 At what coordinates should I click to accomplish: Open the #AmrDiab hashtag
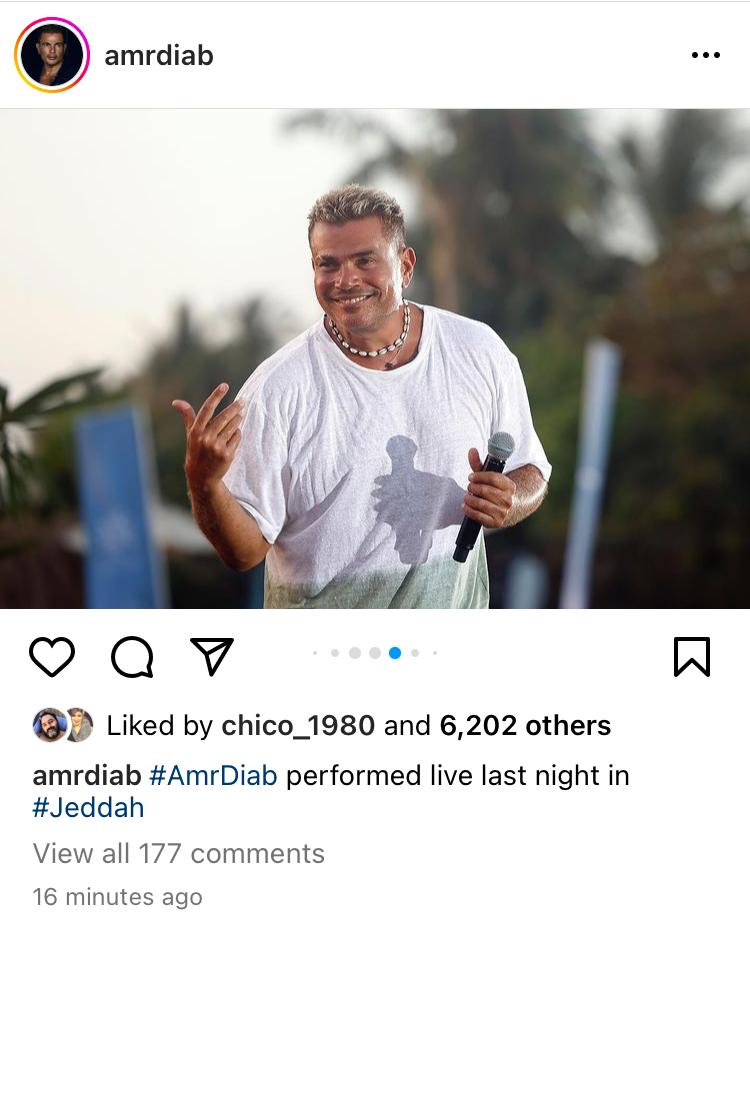(x=213, y=775)
